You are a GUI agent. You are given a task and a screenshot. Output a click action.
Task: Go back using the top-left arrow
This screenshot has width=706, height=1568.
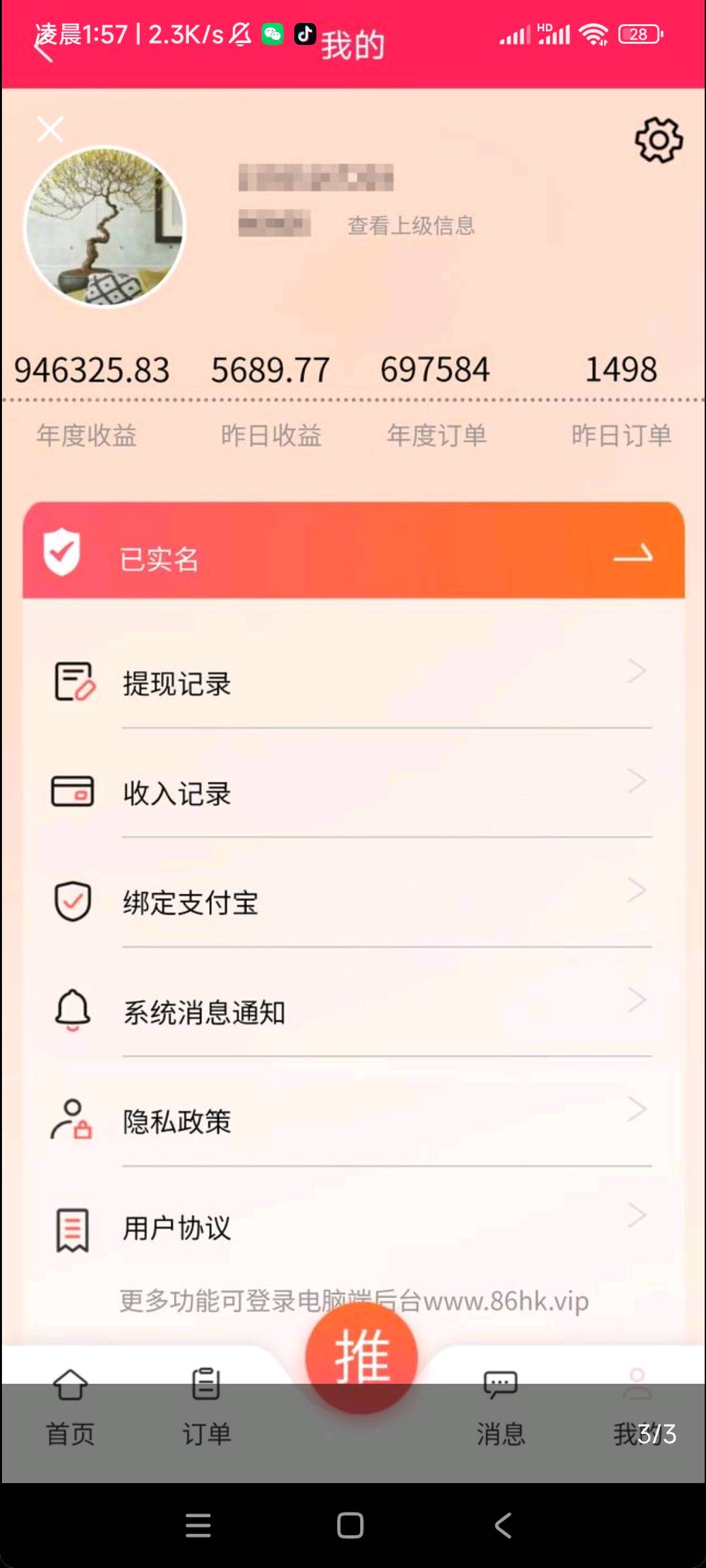pos(43,48)
